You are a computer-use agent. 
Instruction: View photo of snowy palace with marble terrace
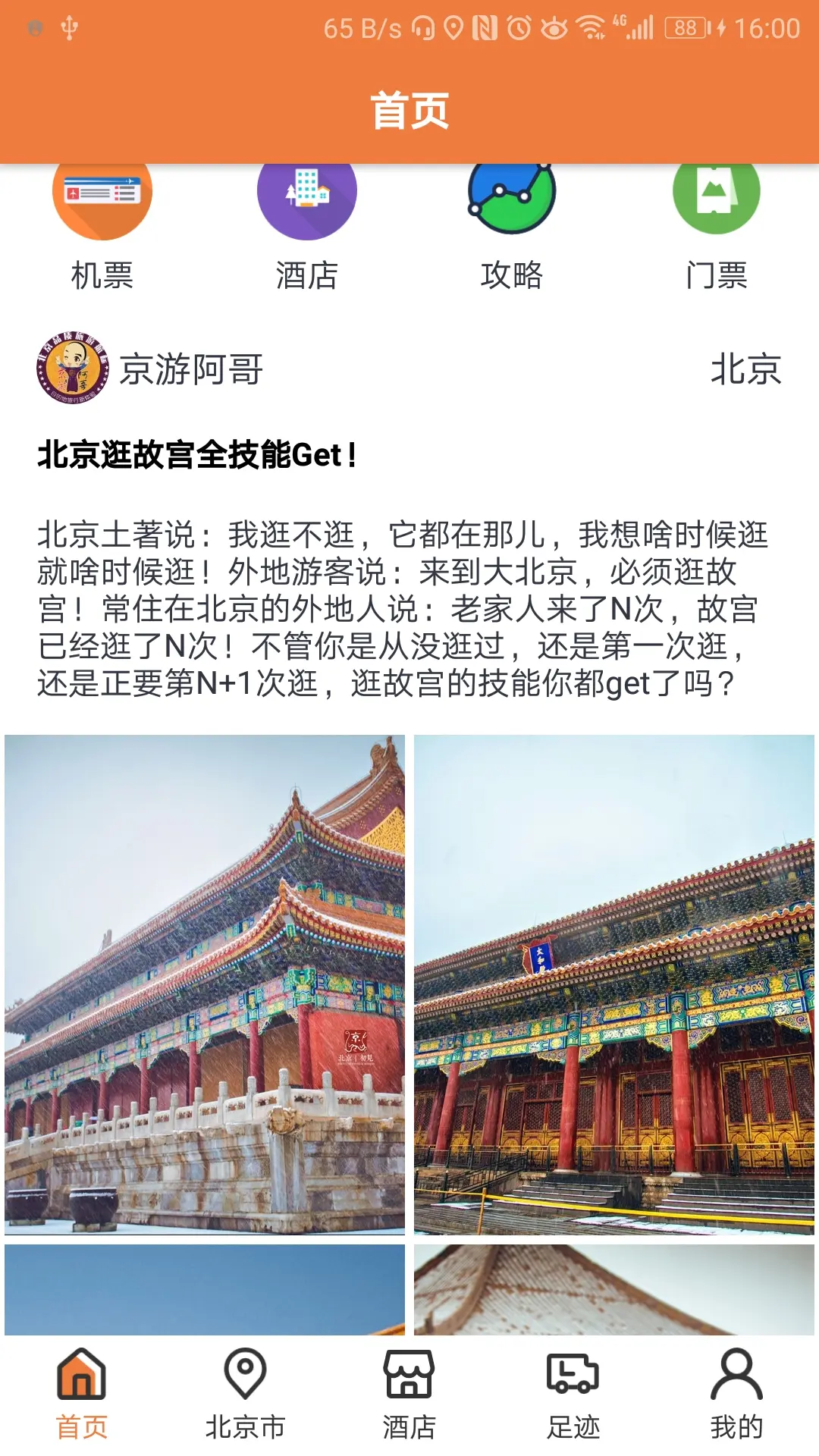205,984
